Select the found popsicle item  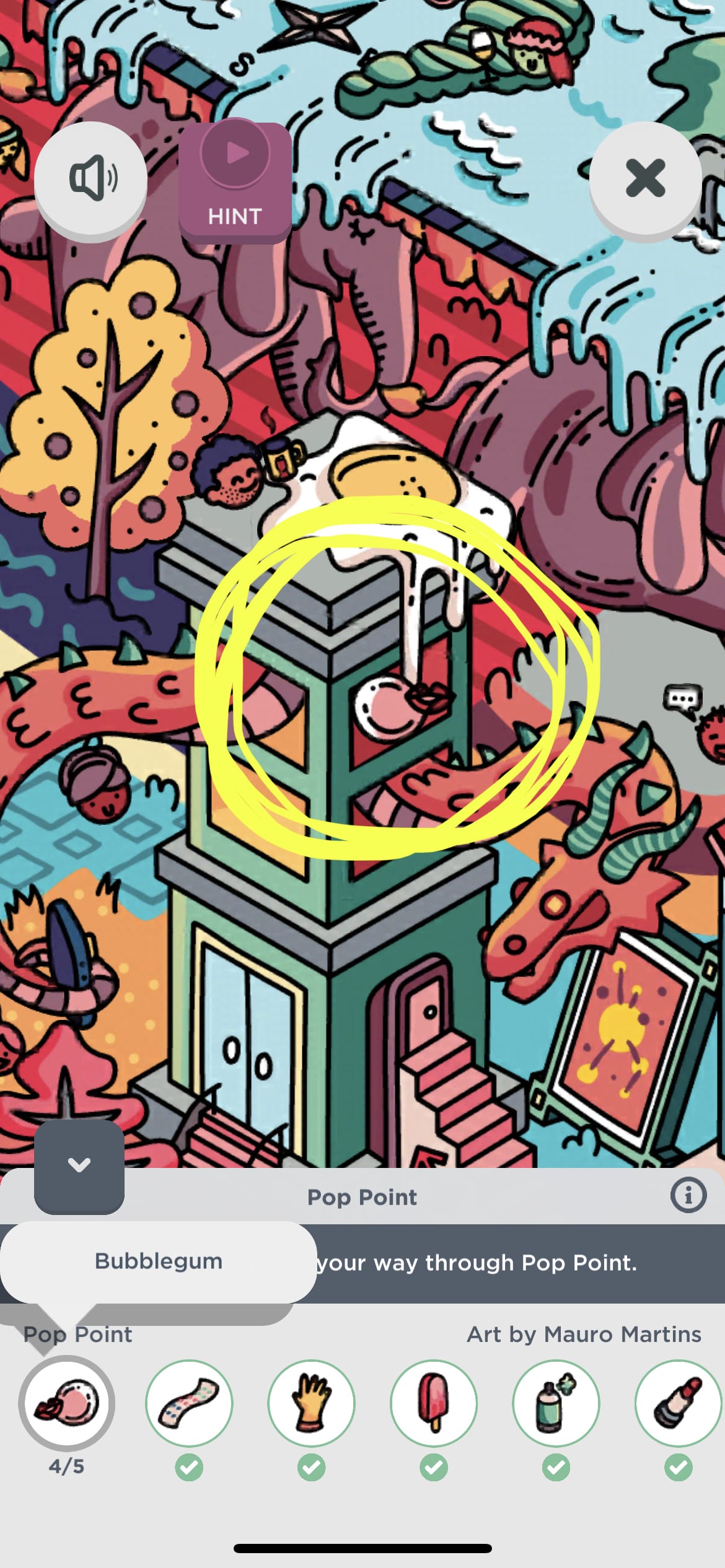pyautogui.click(x=434, y=1403)
